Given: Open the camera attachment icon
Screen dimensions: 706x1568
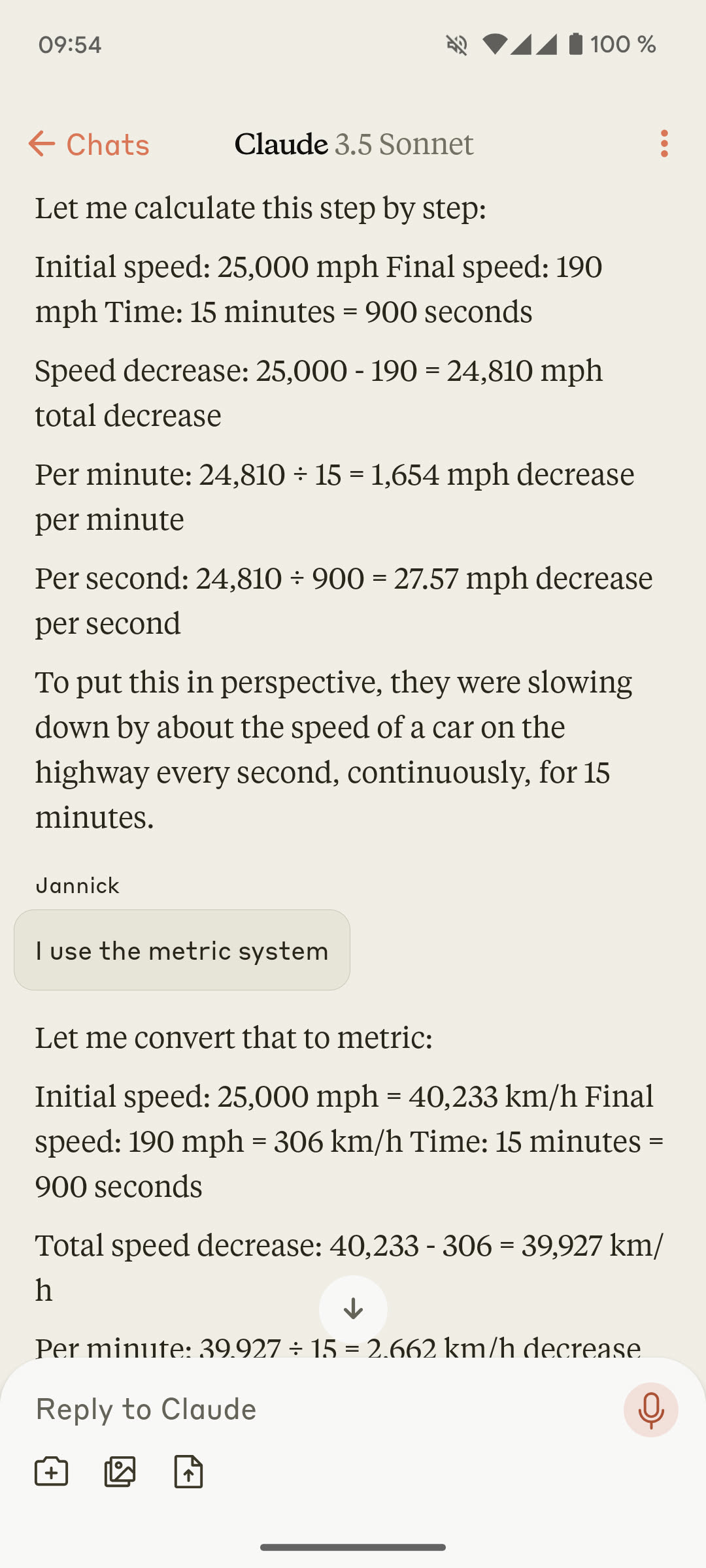Looking at the screenshot, I should click(x=52, y=1472).
